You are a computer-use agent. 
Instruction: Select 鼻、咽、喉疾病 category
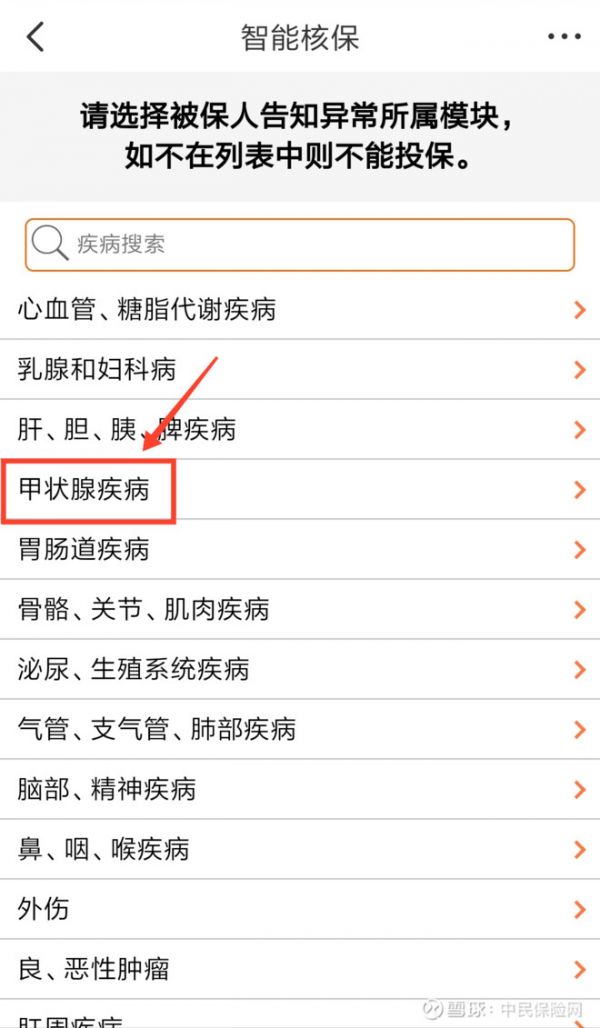click(x=300, y=849)
